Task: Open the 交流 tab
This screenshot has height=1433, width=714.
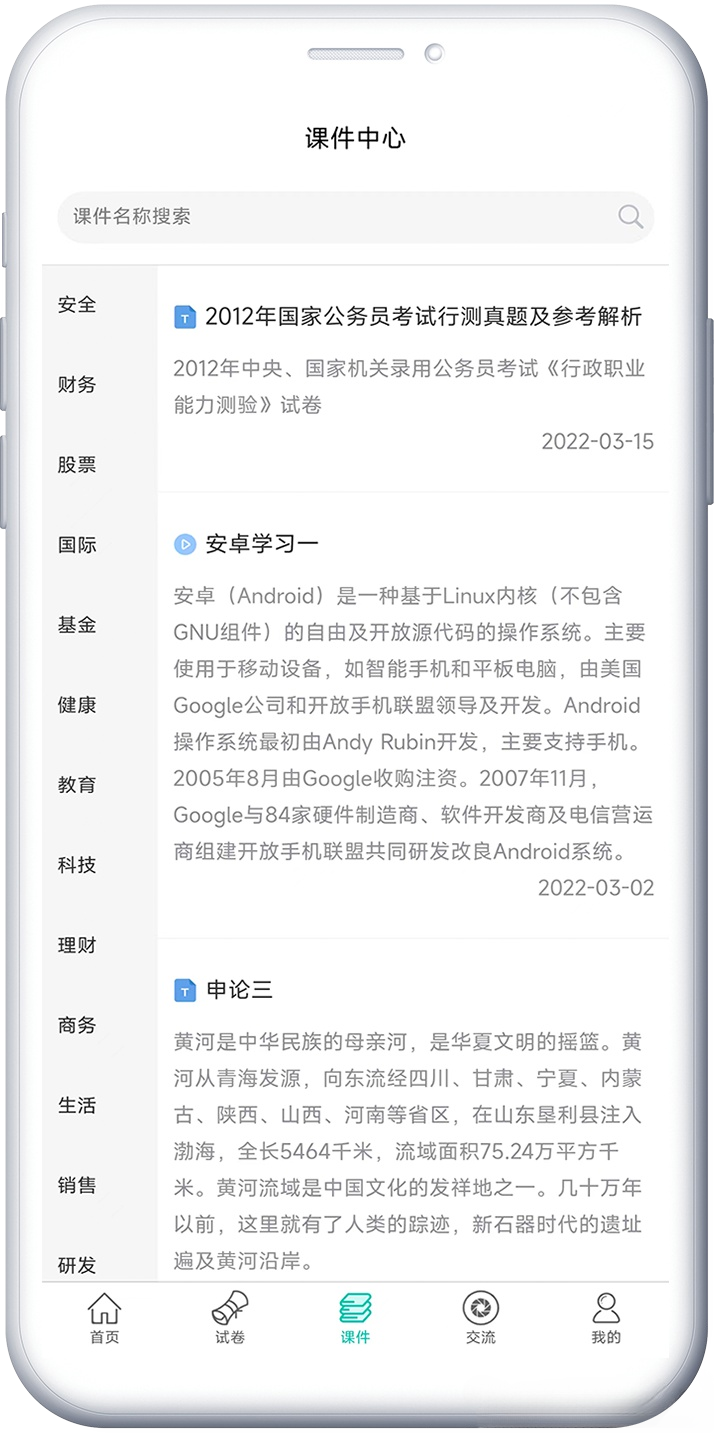Action: tap(481, 1318)
